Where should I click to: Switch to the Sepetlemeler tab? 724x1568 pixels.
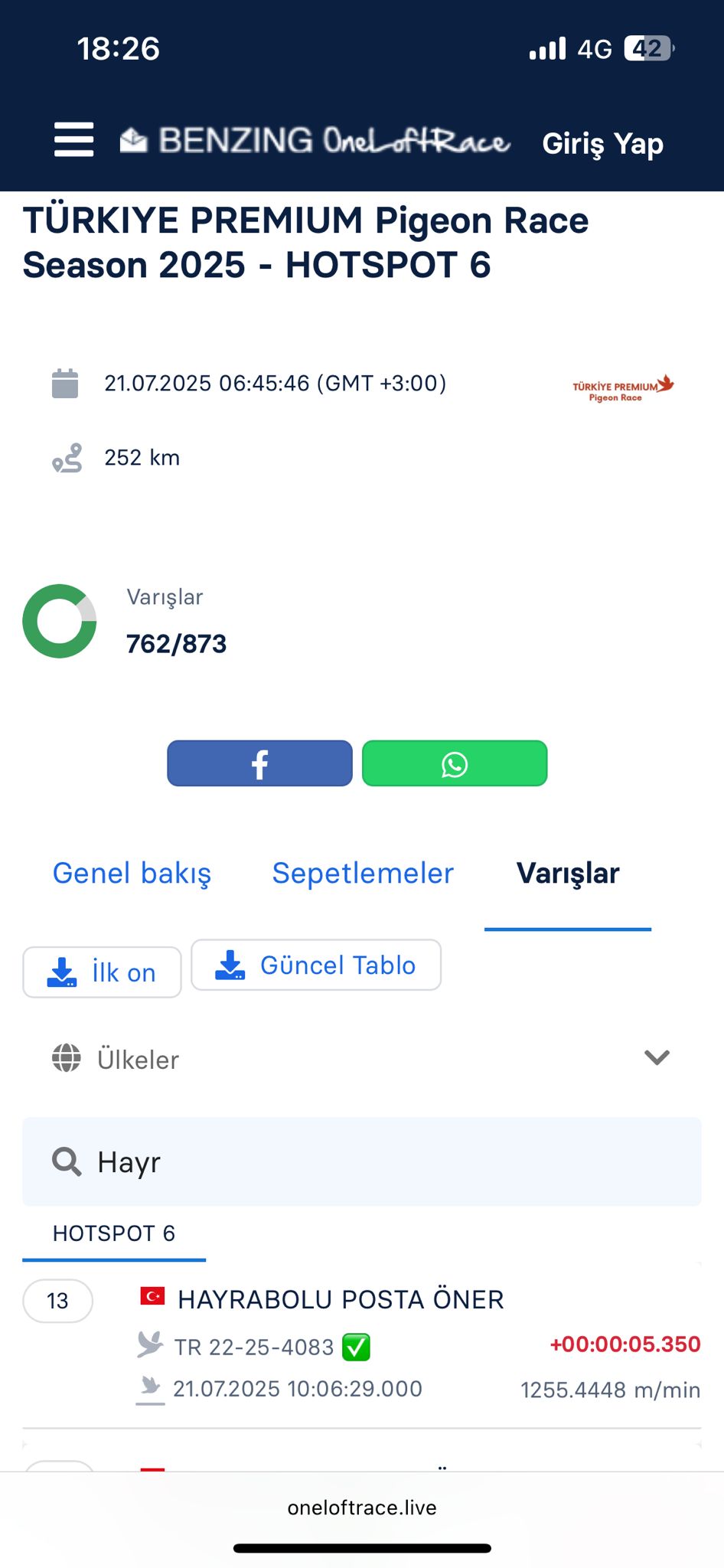click(363, 874)
